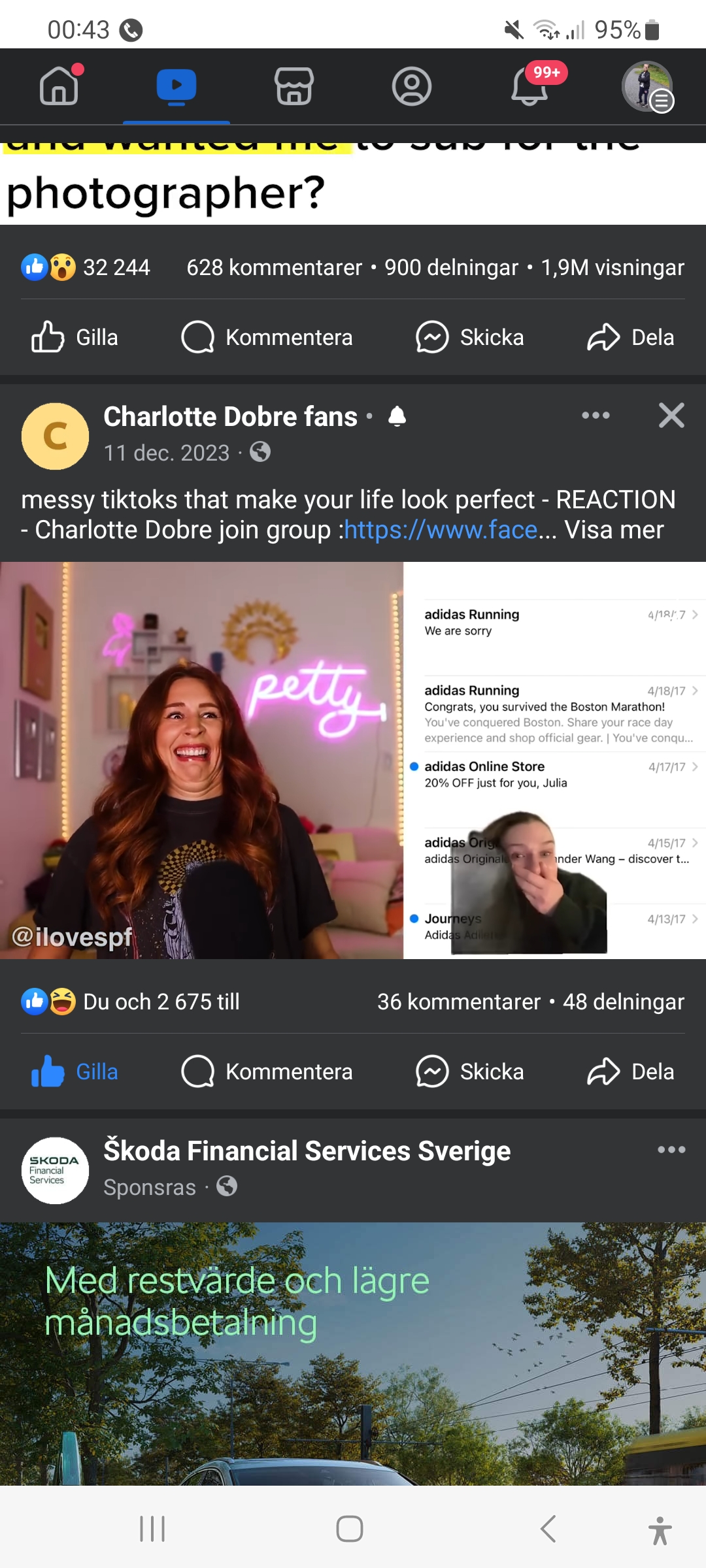Open the notifications bell with 99+ badge
706x1568 pixels.
click(x=529, y=86)
